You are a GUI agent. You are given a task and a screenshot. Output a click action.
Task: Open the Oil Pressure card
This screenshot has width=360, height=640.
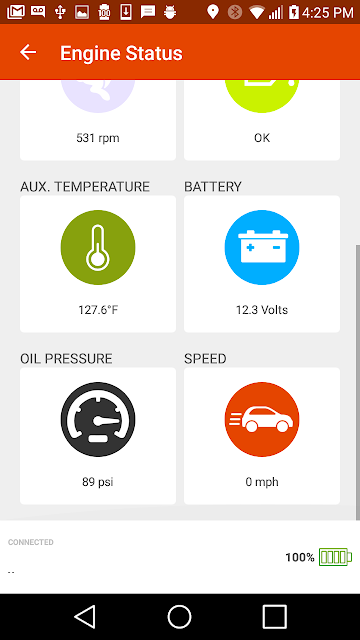pos(98,436)
